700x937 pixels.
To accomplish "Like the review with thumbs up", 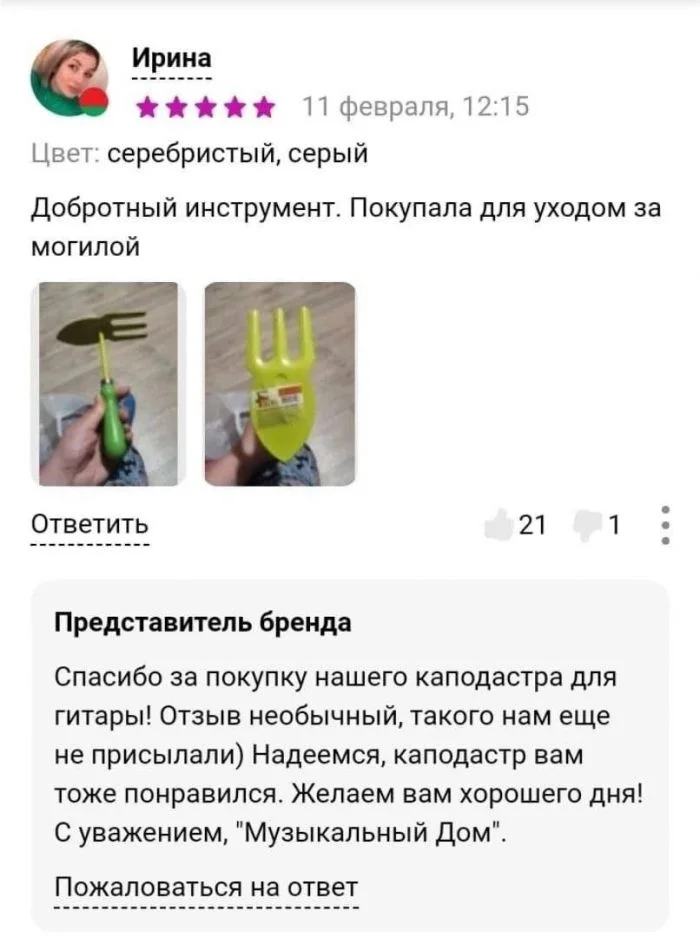I will pyautogui.click(x=497, y=524).
